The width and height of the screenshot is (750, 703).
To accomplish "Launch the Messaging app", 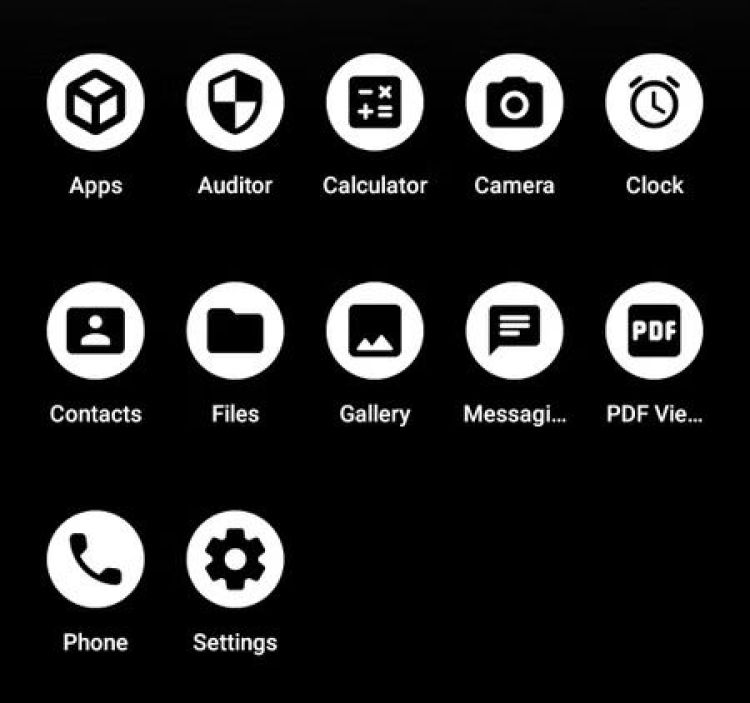I will tap(514, 330).
